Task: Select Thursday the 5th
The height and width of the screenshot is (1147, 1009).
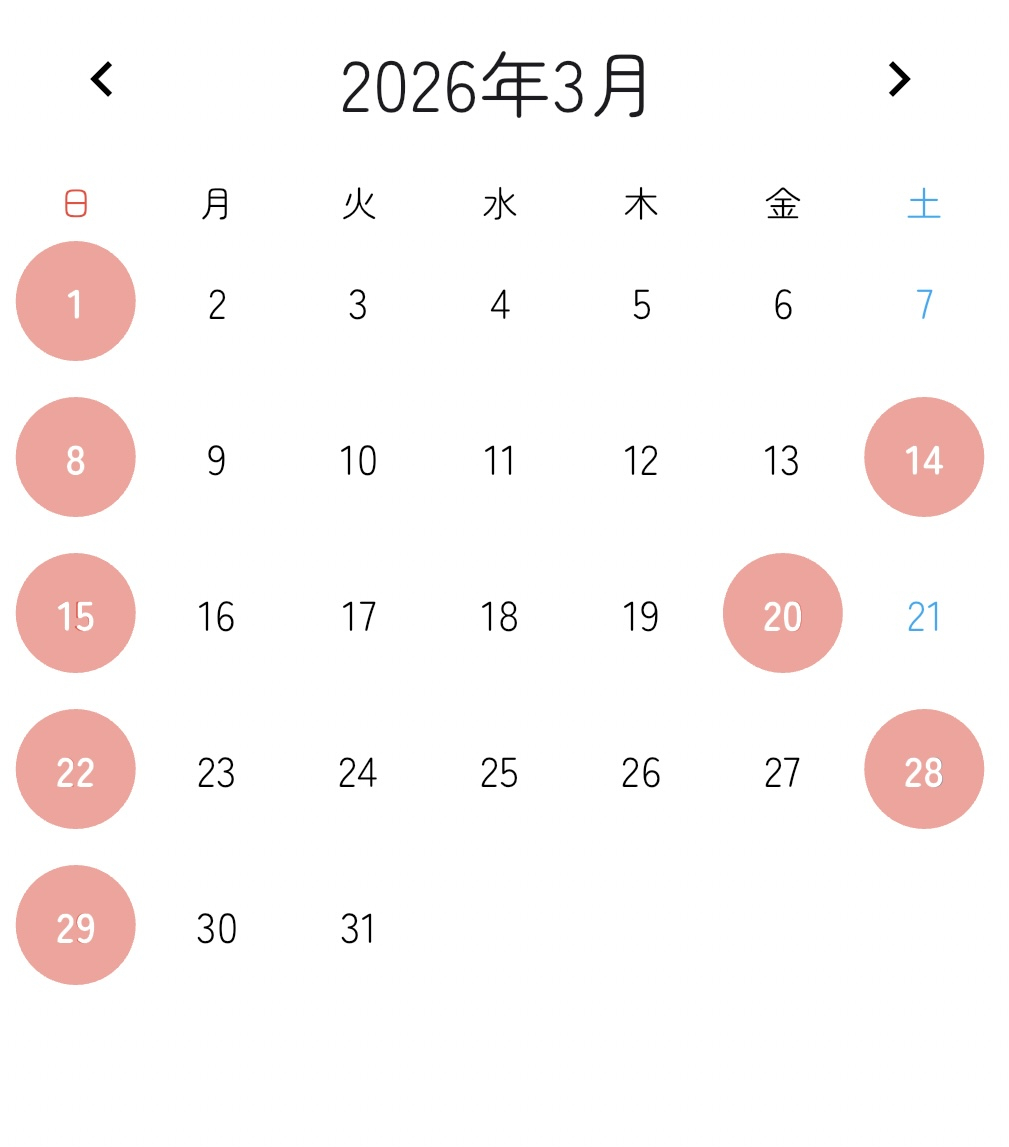Action: point(641,304)
